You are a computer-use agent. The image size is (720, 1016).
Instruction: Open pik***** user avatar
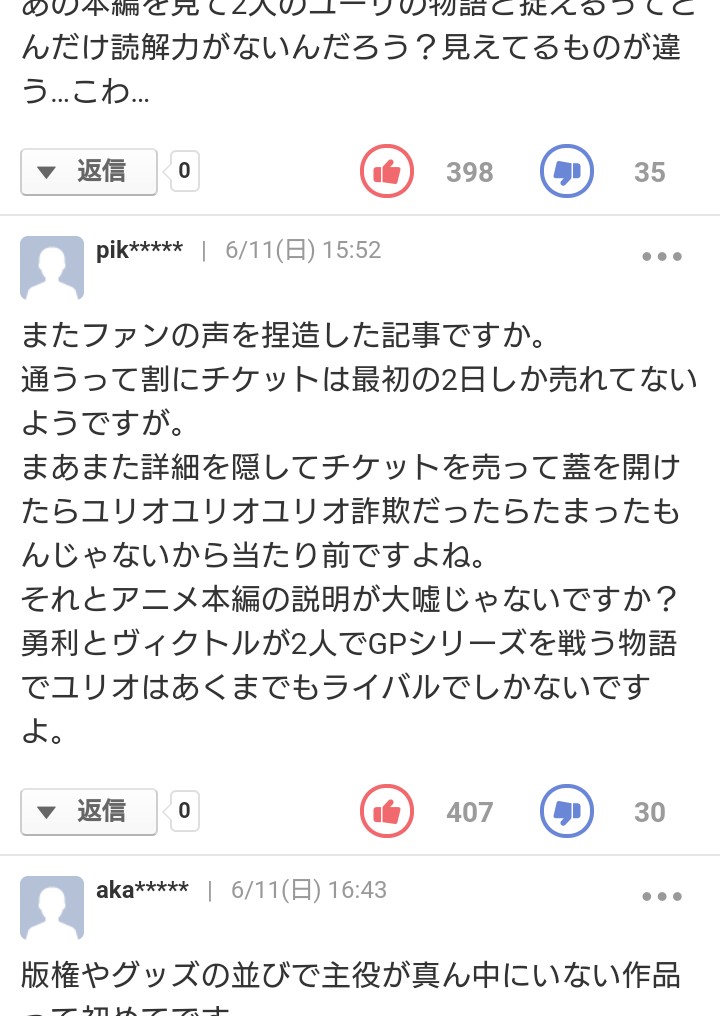click(52, 268)
